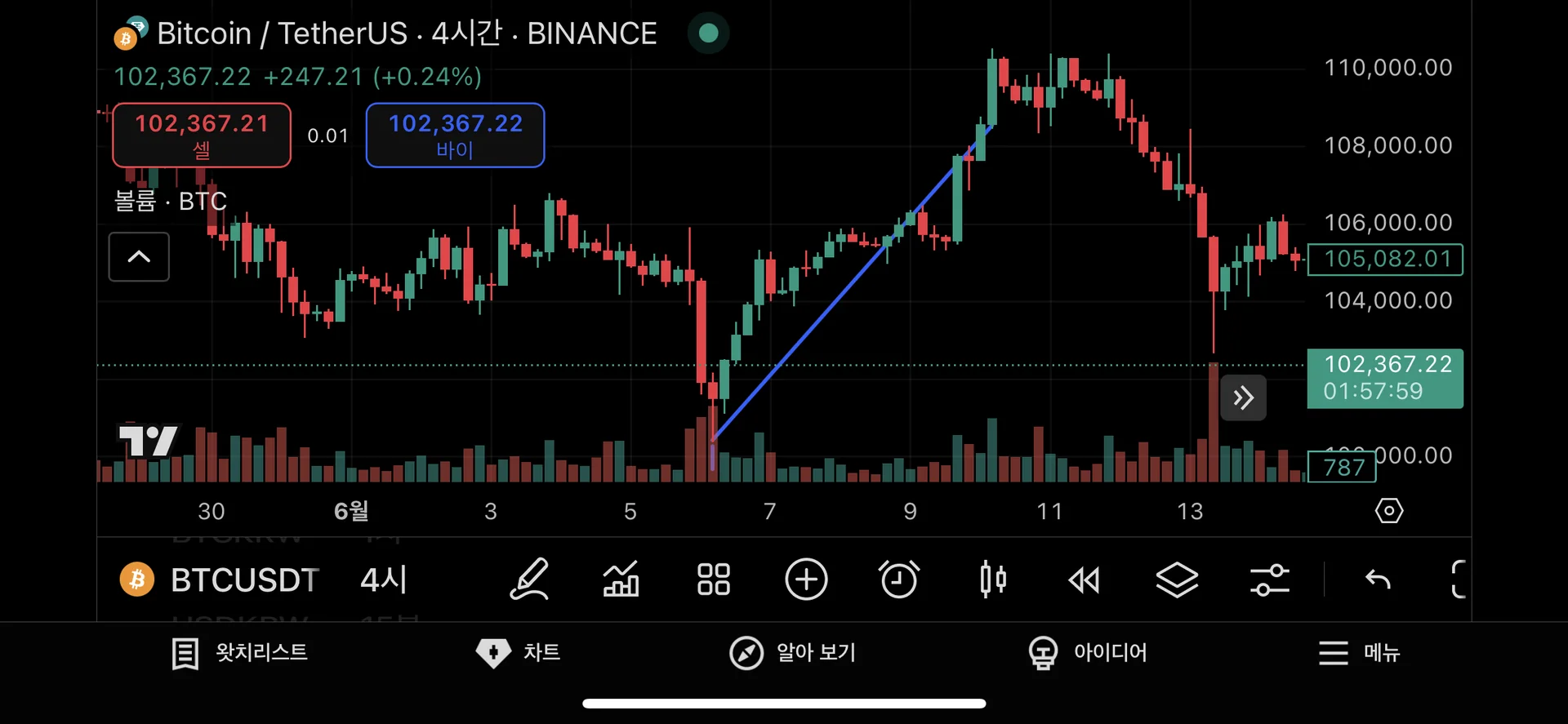Undo the last chart action

click(1378, 580)
